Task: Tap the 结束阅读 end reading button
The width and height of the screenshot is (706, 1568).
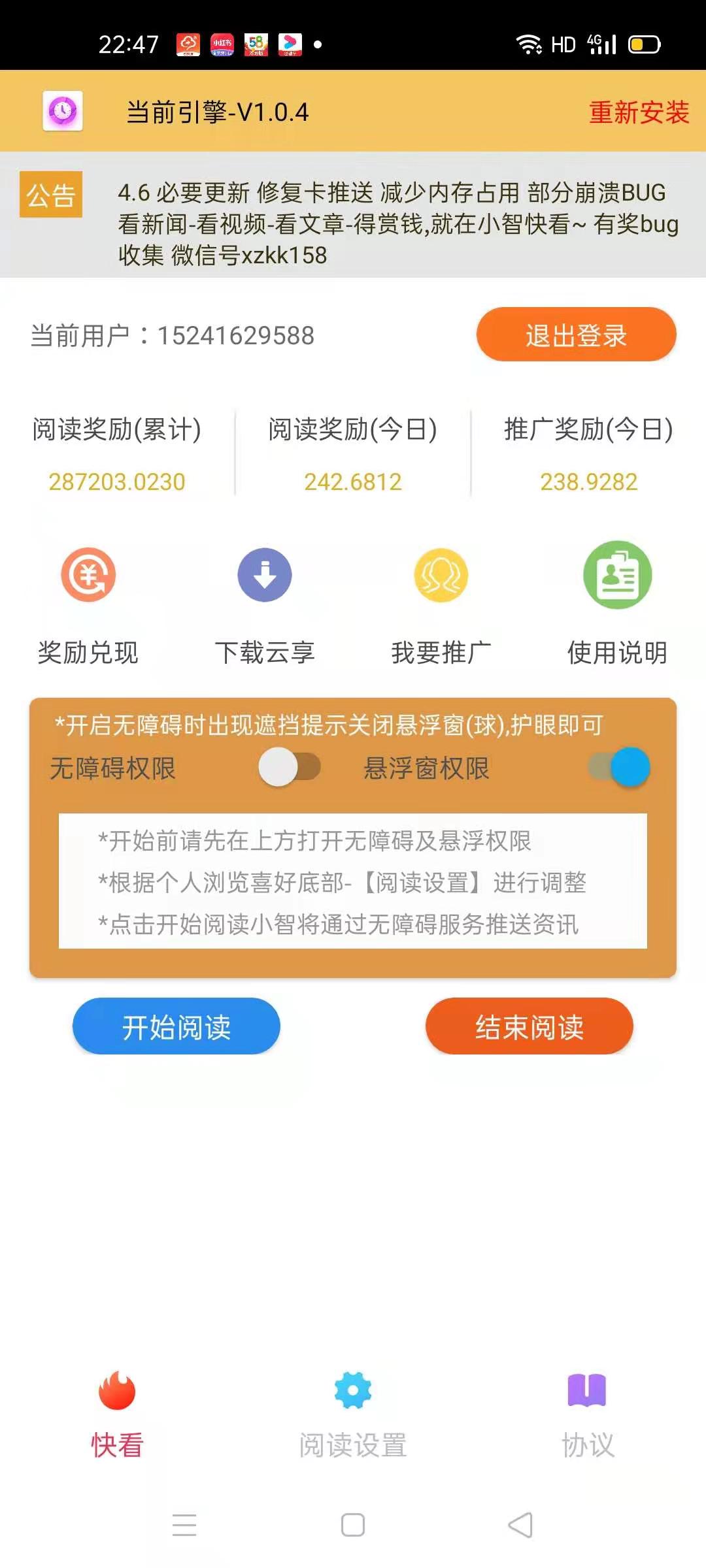Action: 529,1026
